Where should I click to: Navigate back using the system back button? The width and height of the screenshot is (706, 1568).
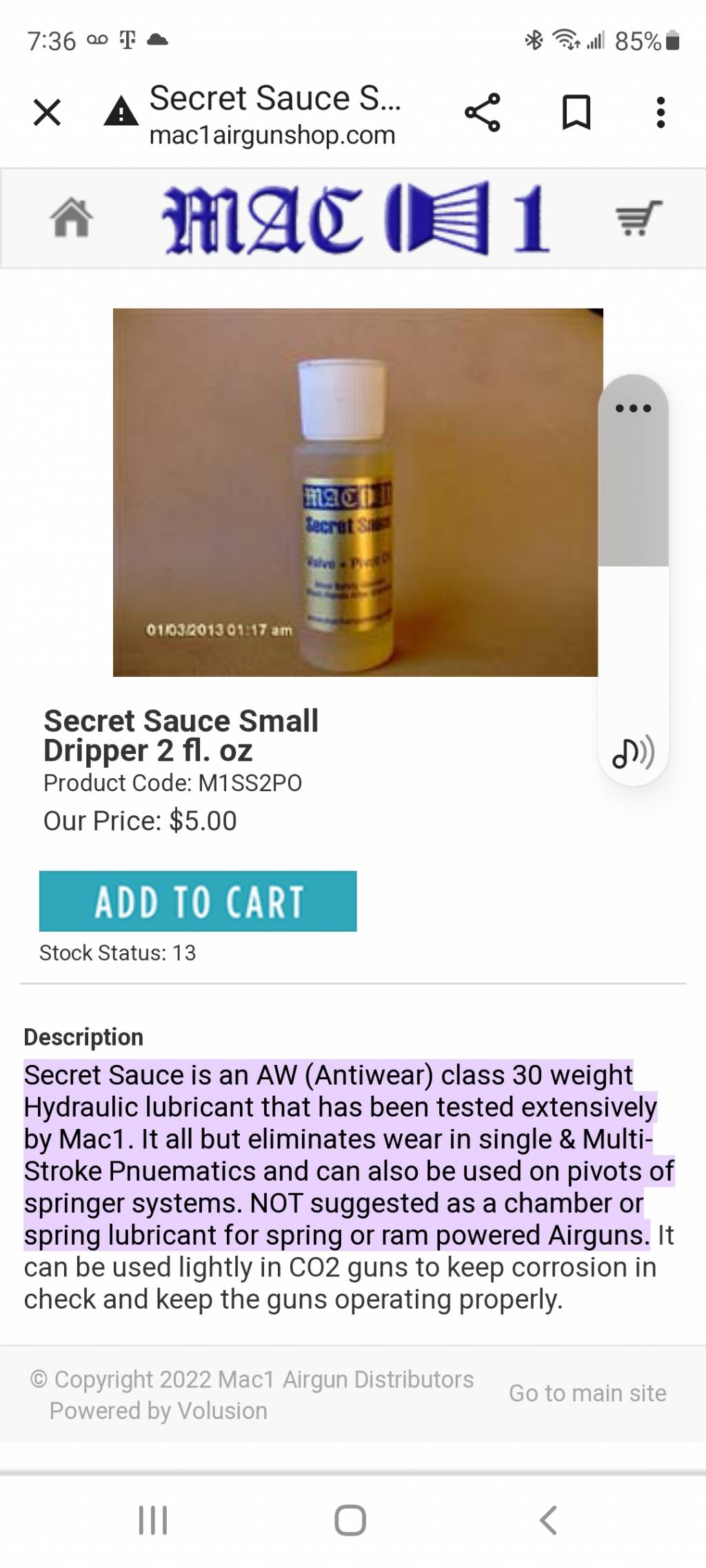point(548,1520)
